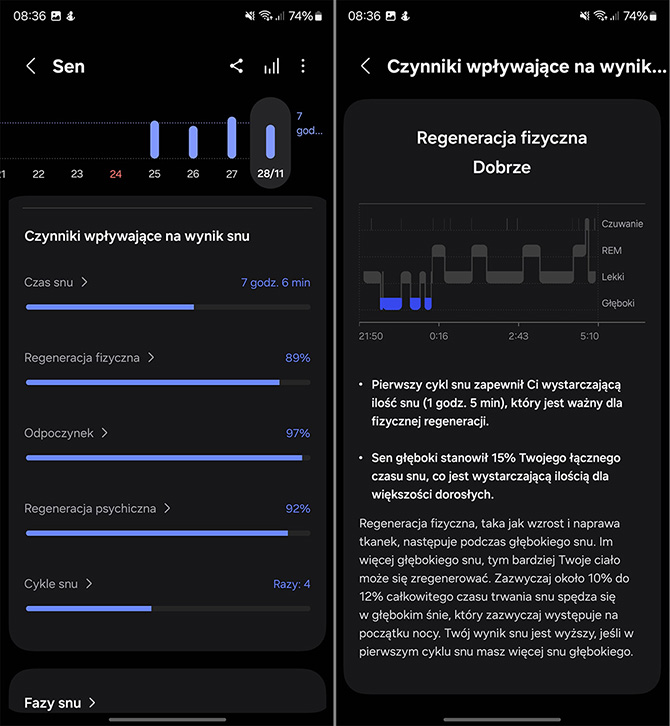Open the Fazy snu section
670x726 pixels.
coord(60,703)
